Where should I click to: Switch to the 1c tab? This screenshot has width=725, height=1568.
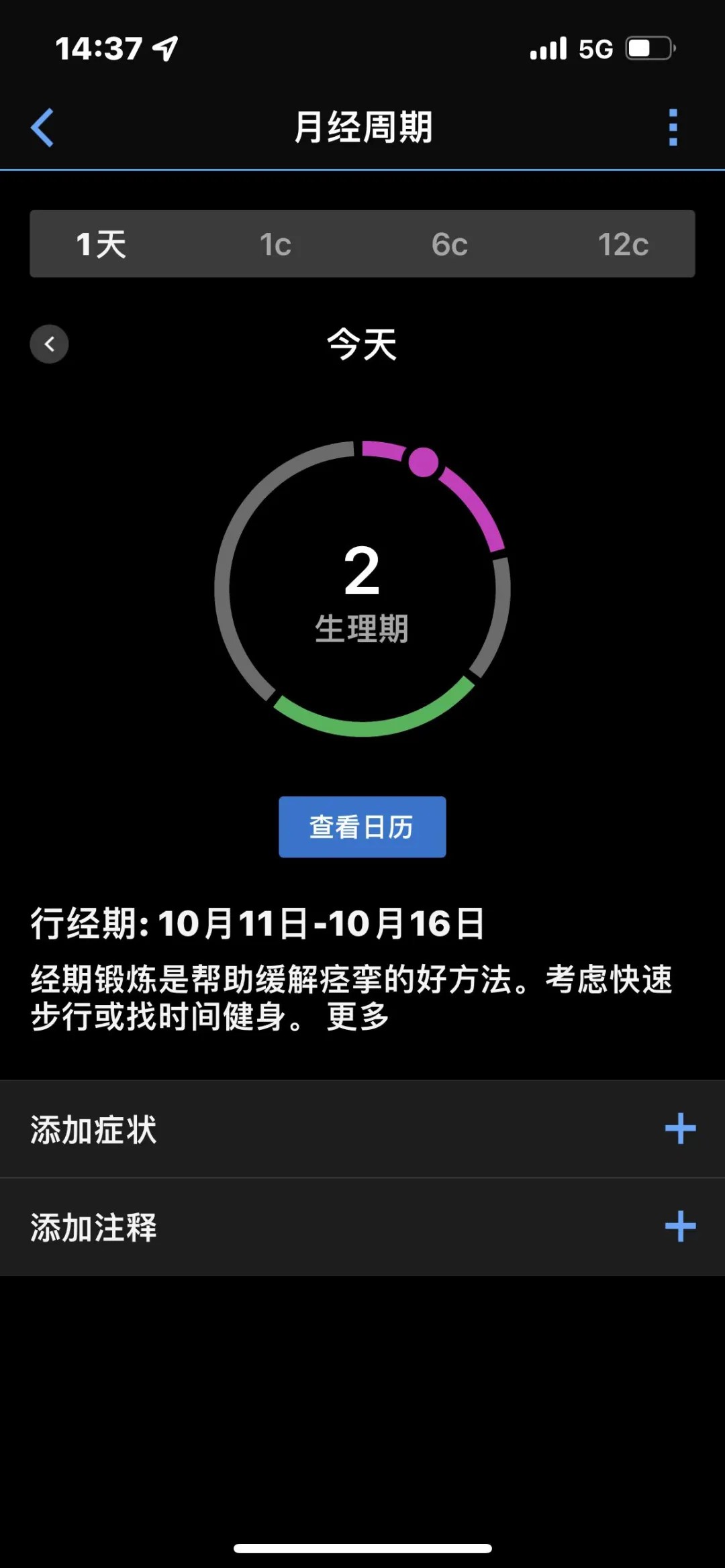tap(275, 244)
